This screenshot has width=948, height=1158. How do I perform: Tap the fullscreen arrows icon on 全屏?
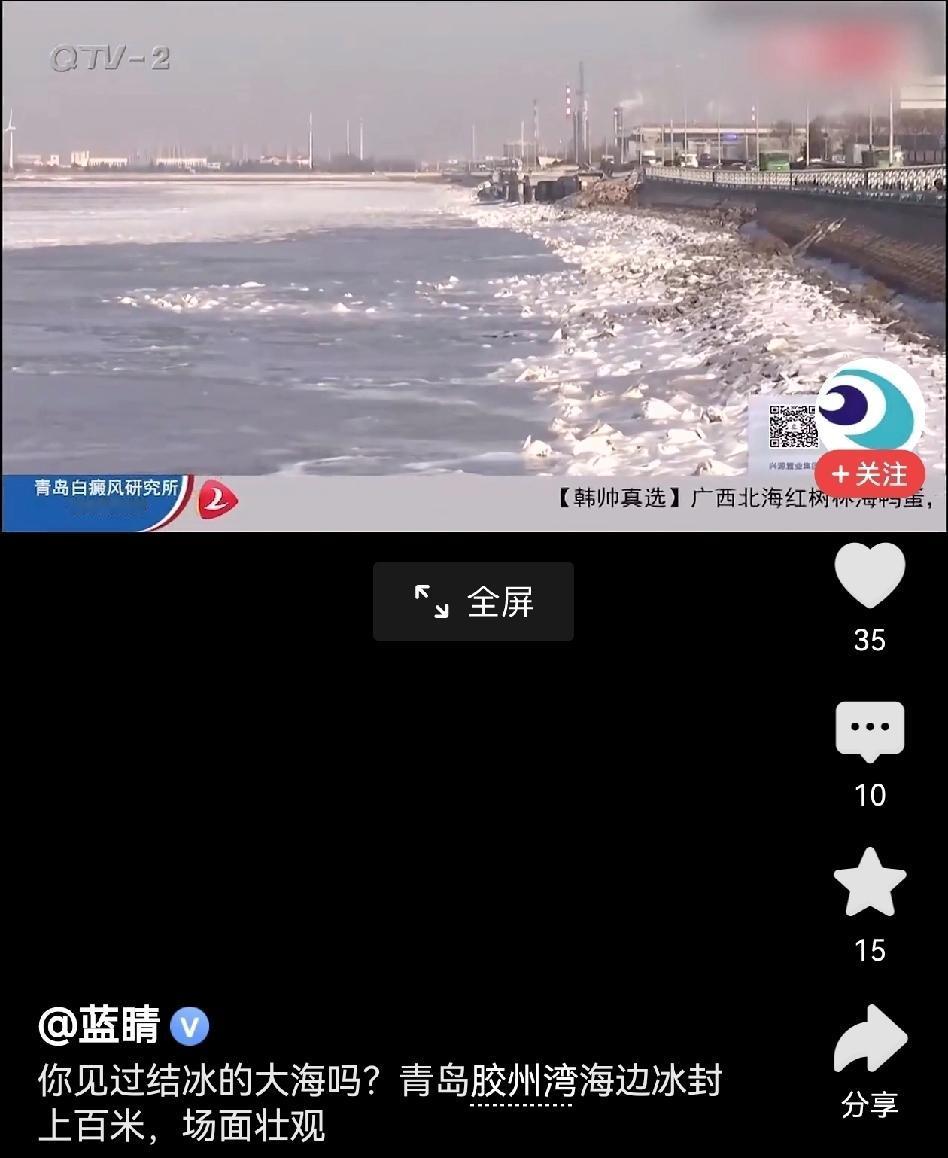click(x=432, y=601)
